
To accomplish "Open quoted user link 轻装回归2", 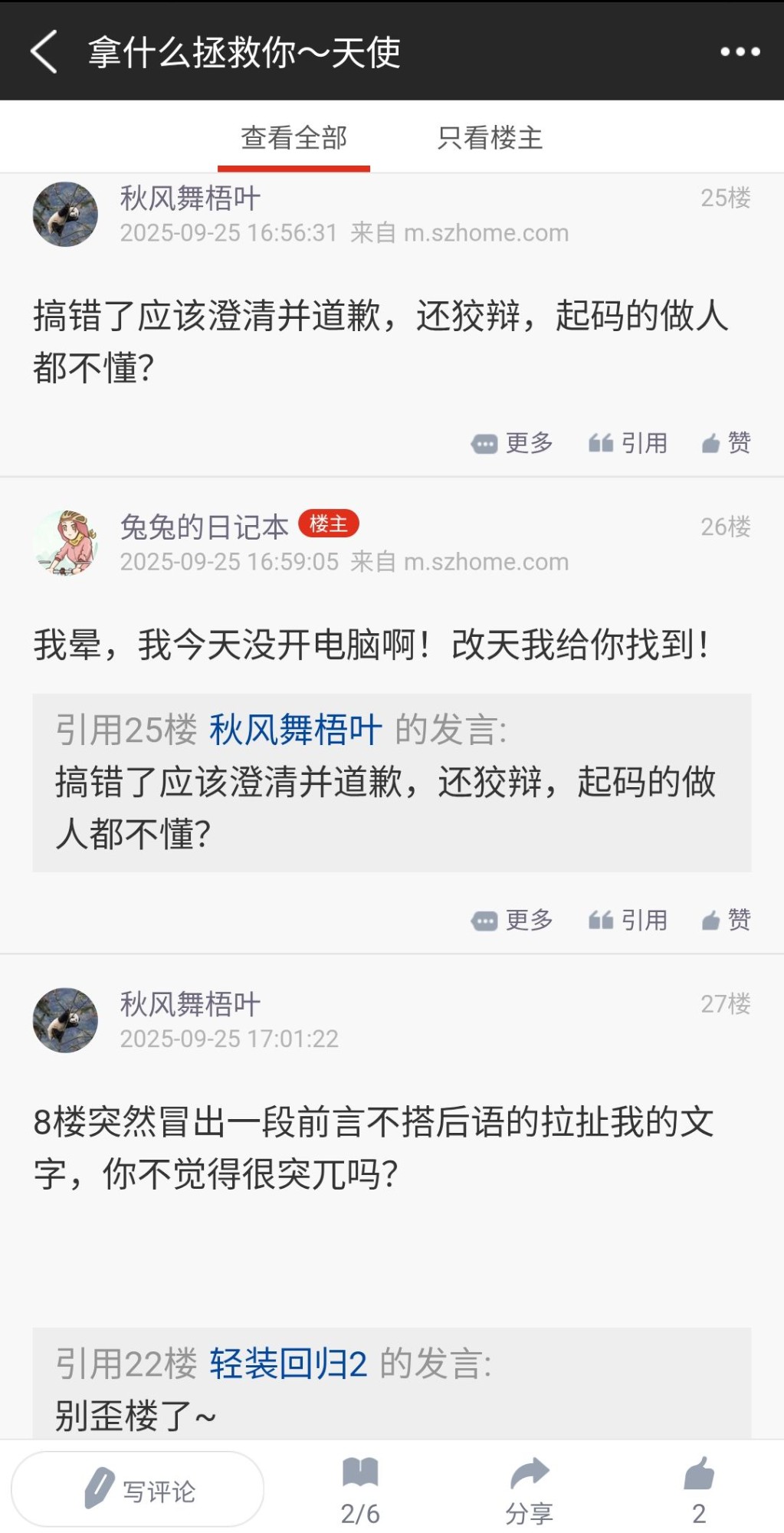I will [x=288, y=1364].
